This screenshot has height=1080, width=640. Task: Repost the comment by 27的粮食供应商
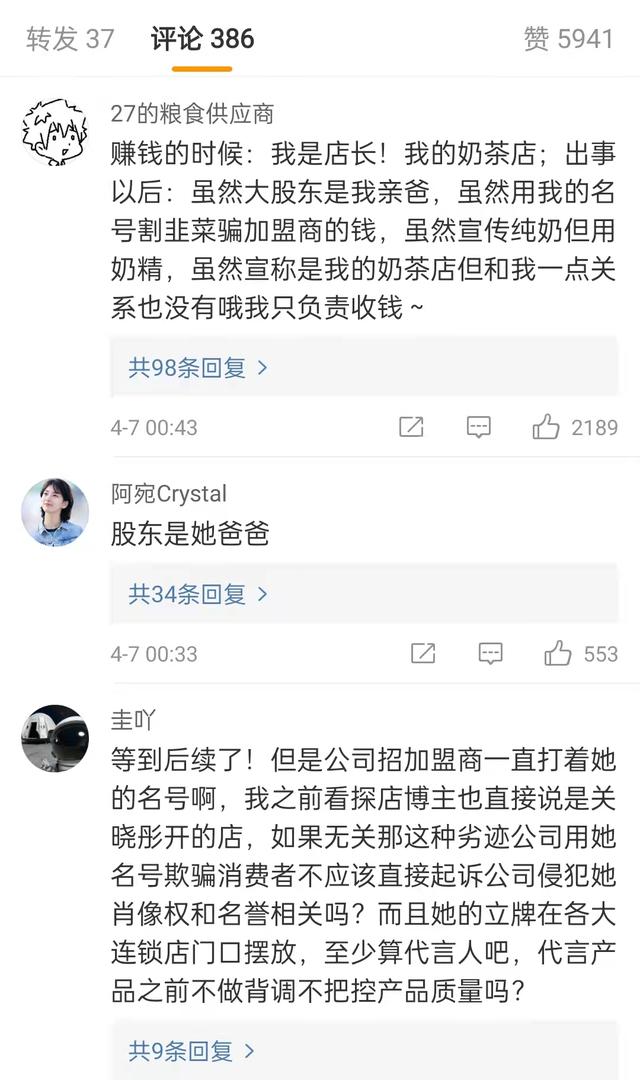coord(411,427)
